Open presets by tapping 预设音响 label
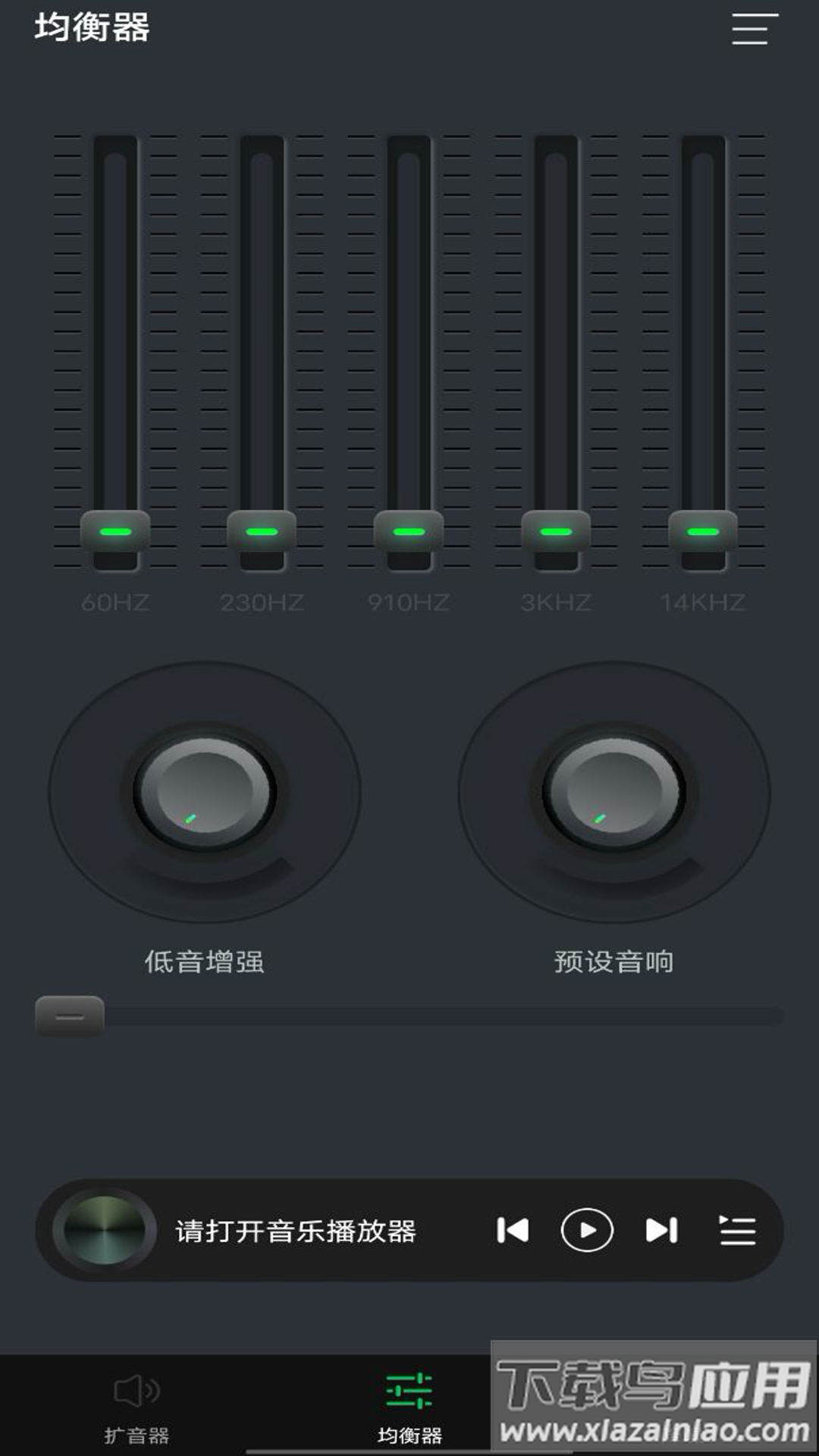 (x=614, y=962)
